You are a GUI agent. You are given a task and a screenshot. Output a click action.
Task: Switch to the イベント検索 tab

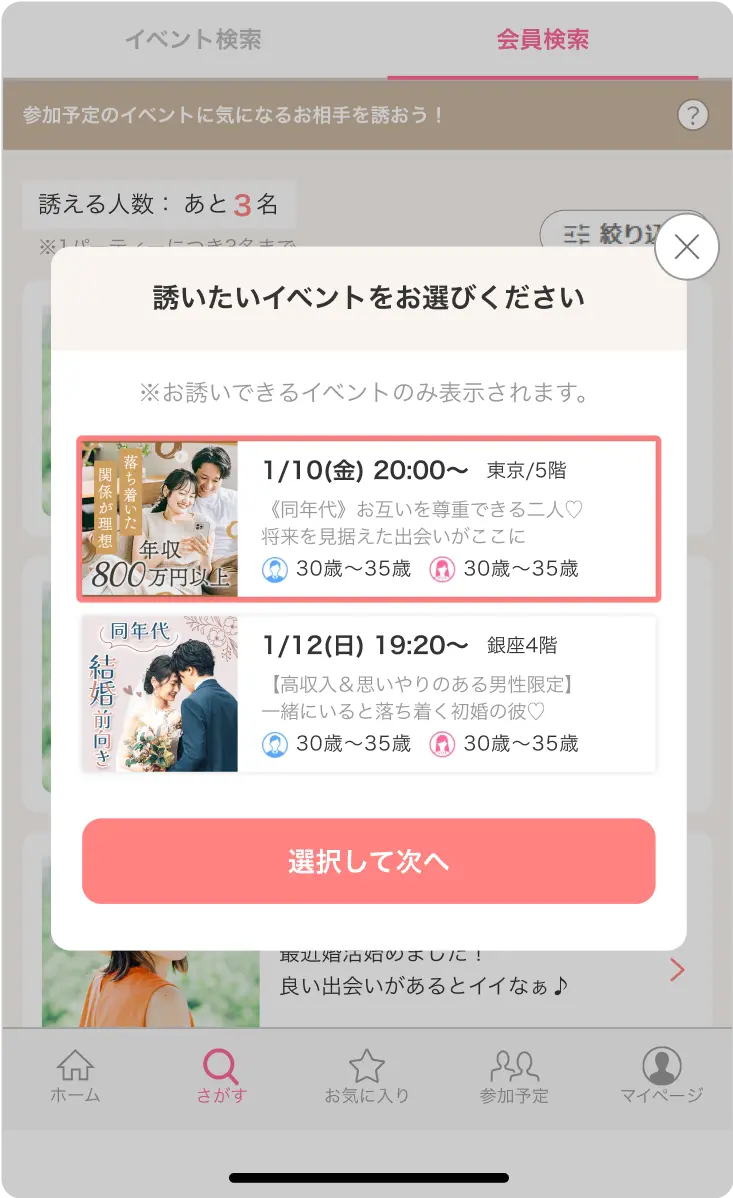click(193, 40)
